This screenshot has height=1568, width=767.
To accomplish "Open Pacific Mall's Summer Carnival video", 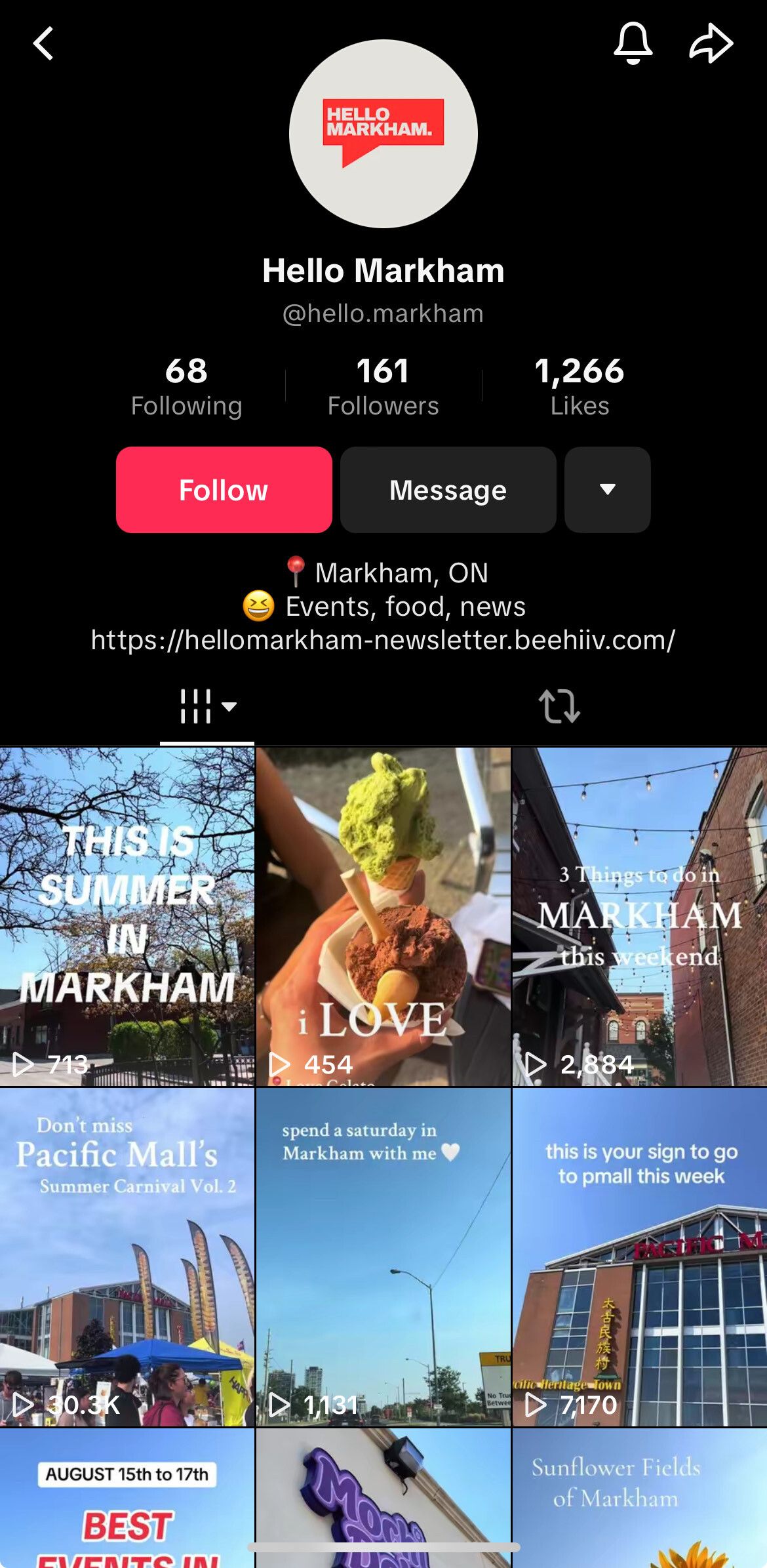I will pyautogui.click(x=127, y=1257).
